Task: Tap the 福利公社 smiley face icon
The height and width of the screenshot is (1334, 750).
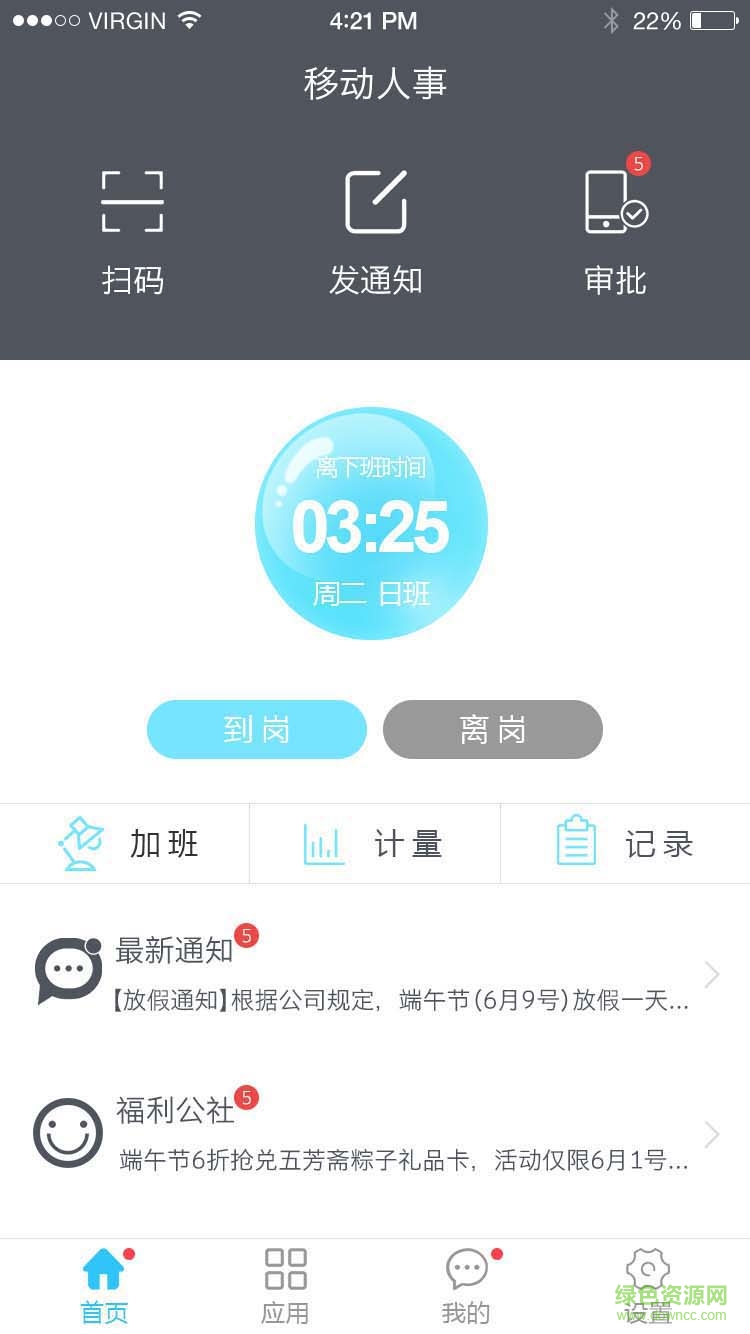Action: pos(67,1133)
